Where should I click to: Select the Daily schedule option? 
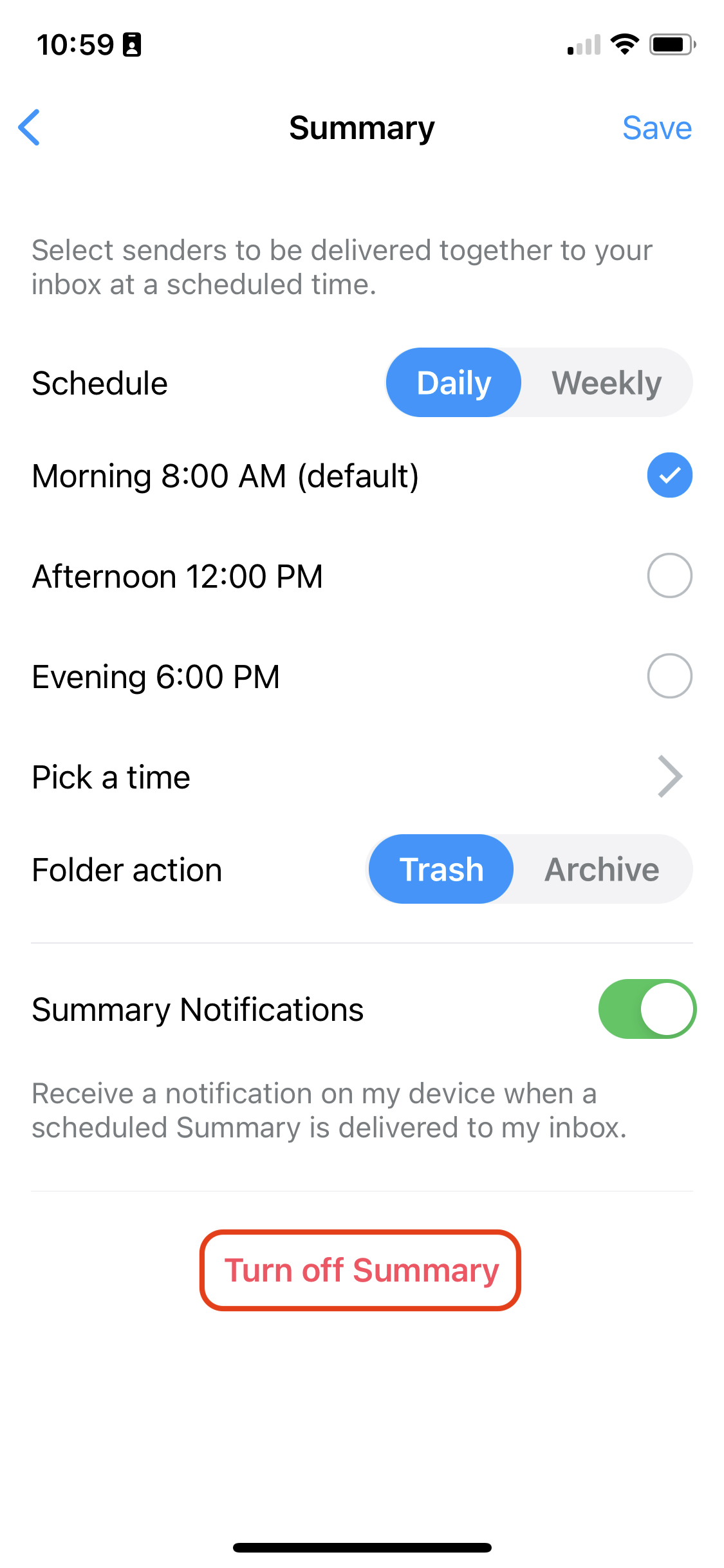pyautogui.click(x=454, y=383)
